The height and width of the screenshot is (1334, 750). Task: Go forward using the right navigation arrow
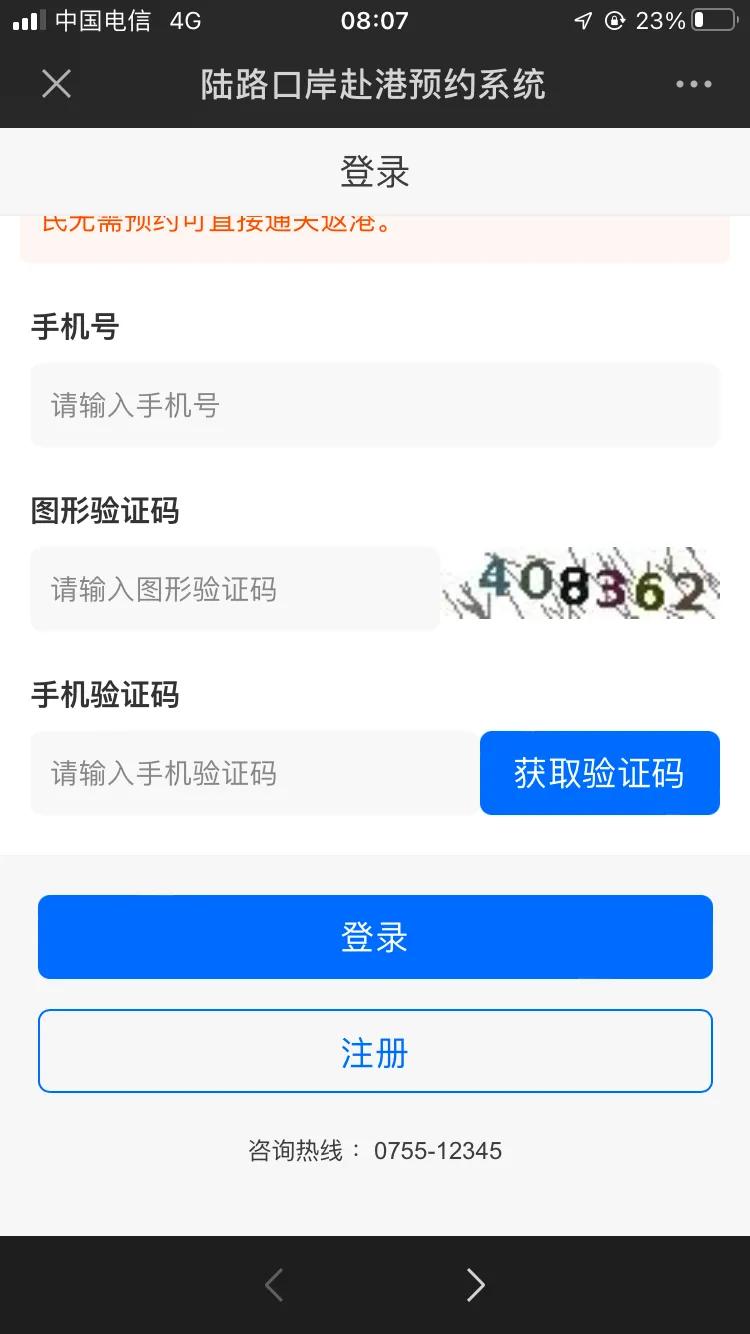(476, 1285)
